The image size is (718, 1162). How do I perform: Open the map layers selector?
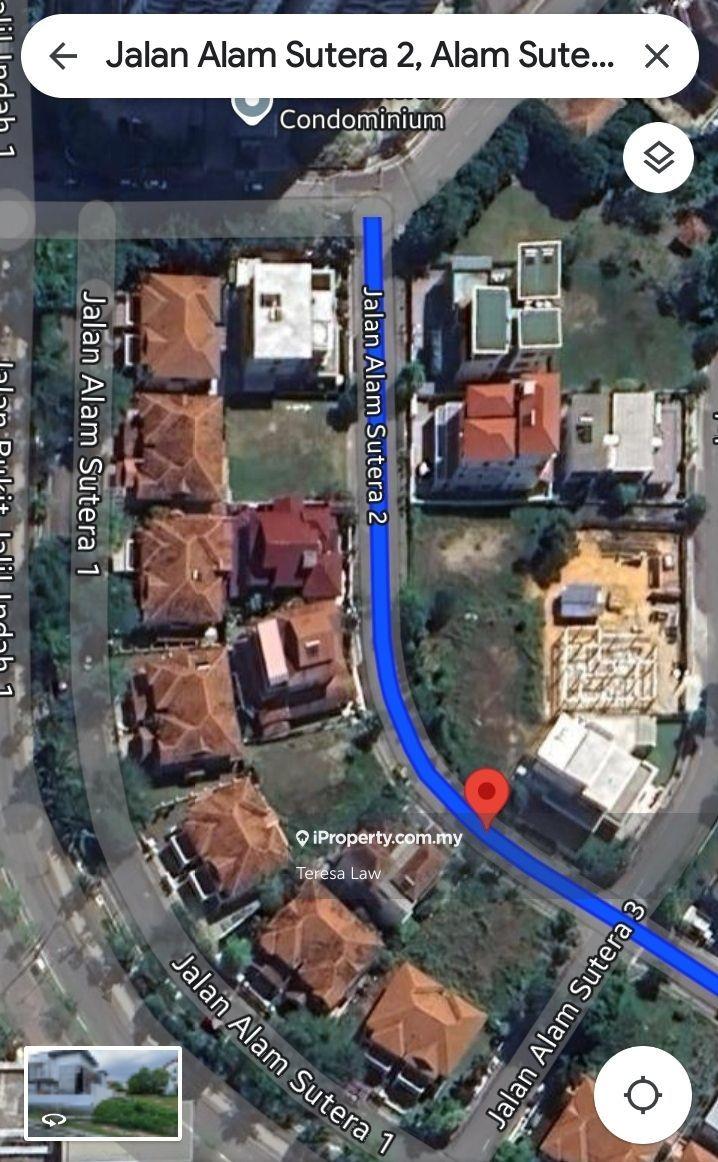(657, 157)
